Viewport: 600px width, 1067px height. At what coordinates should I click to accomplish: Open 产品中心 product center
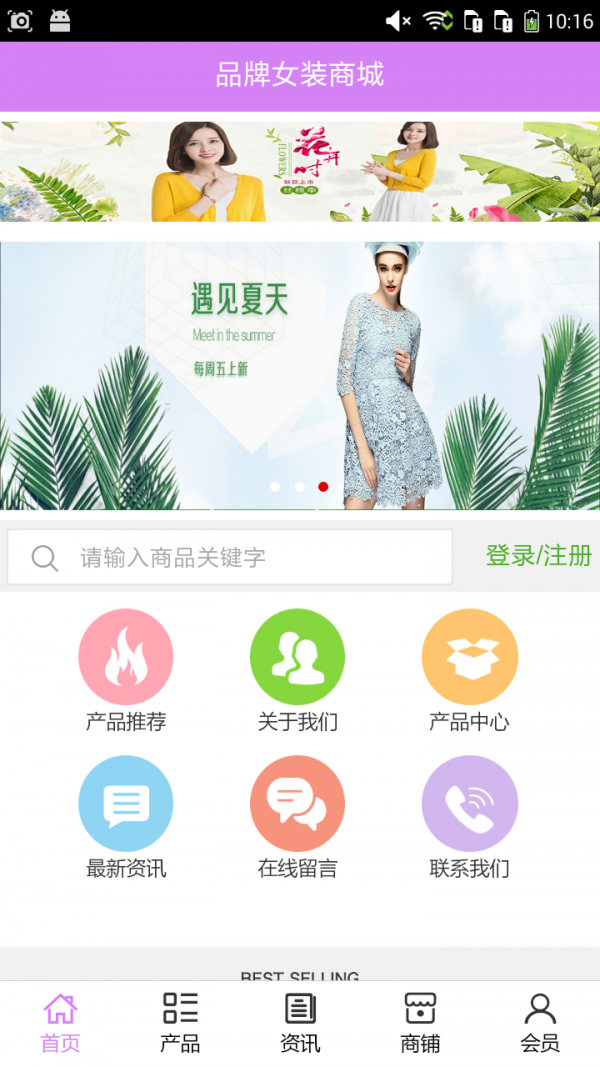(469, 658)
